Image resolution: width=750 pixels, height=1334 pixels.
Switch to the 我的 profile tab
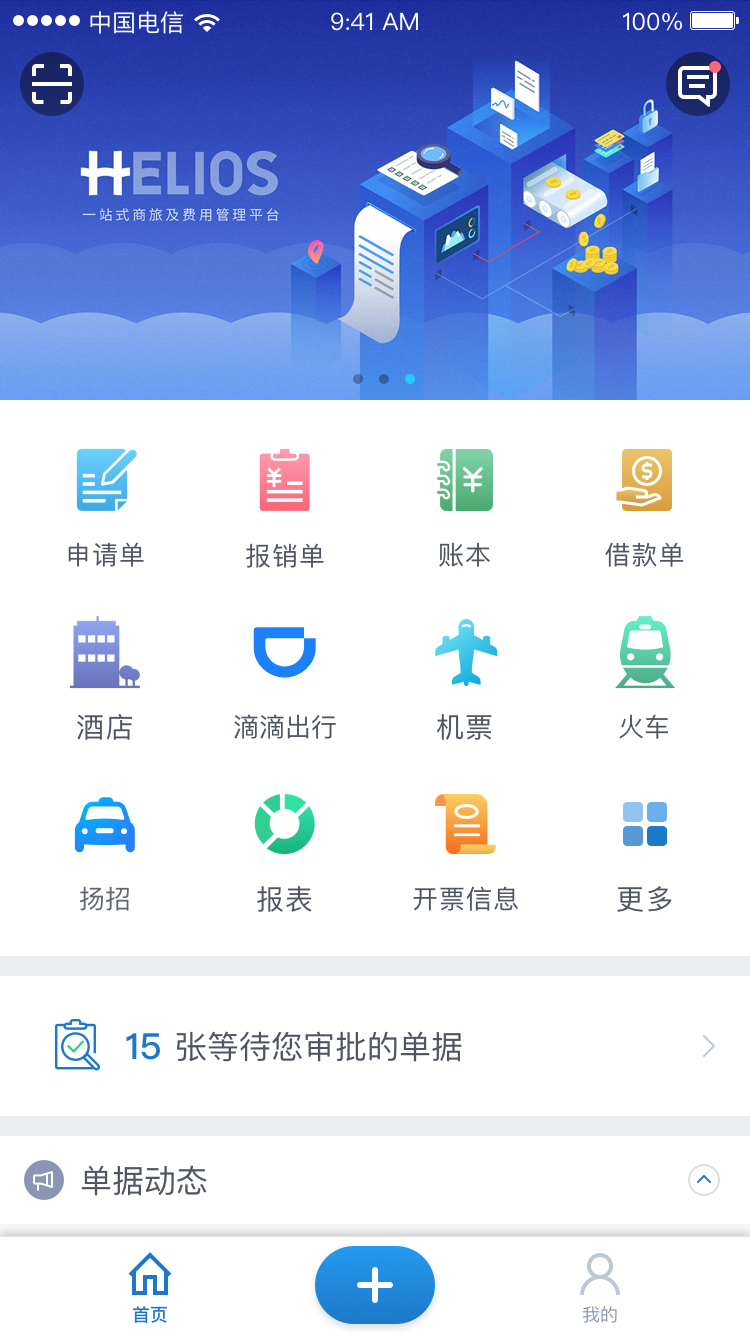tap(600, 1288)
